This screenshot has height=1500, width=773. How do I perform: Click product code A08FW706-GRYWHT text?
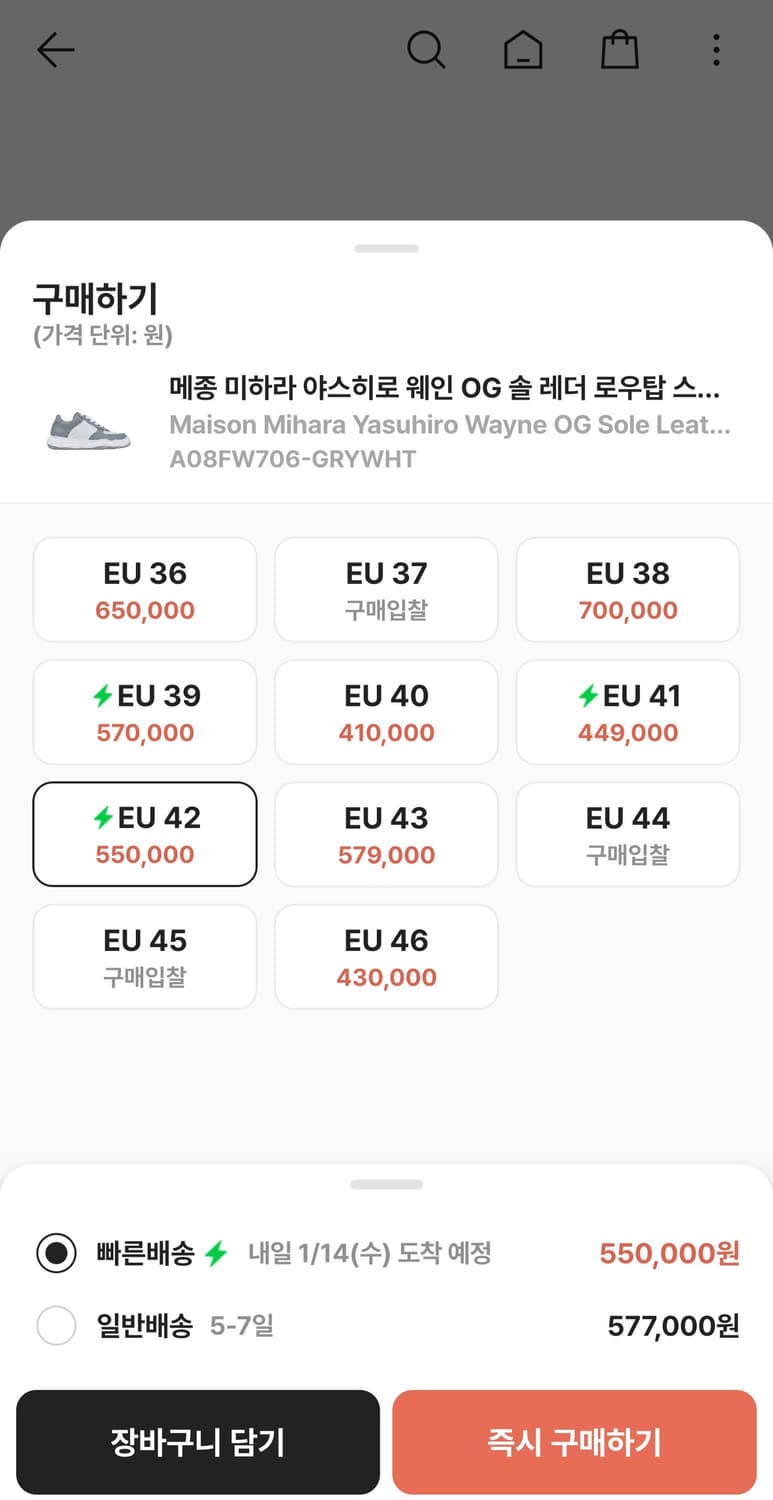tap(291, 458)
